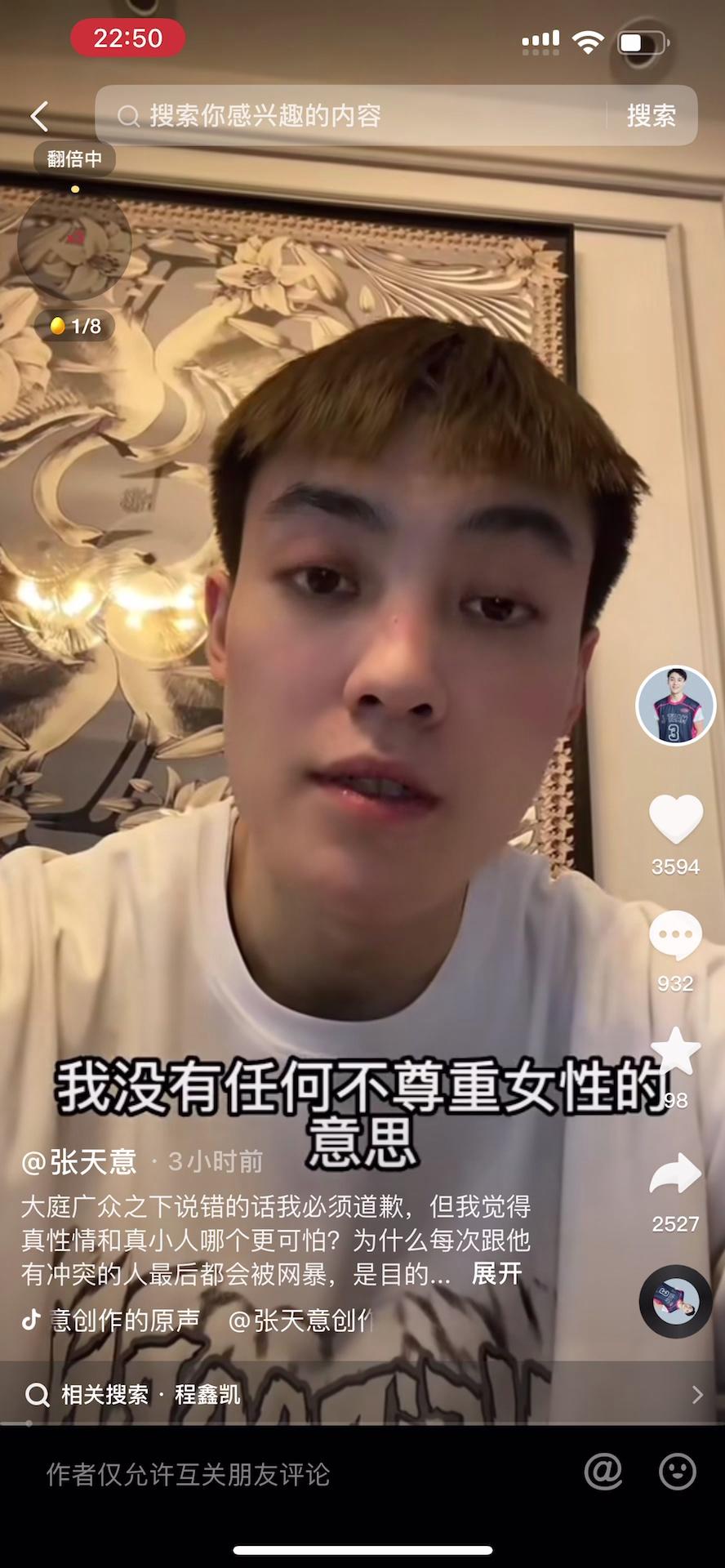The image size is (725, 1568).
Task: Tap the search box at the top
Action: (x=359, y=116)
